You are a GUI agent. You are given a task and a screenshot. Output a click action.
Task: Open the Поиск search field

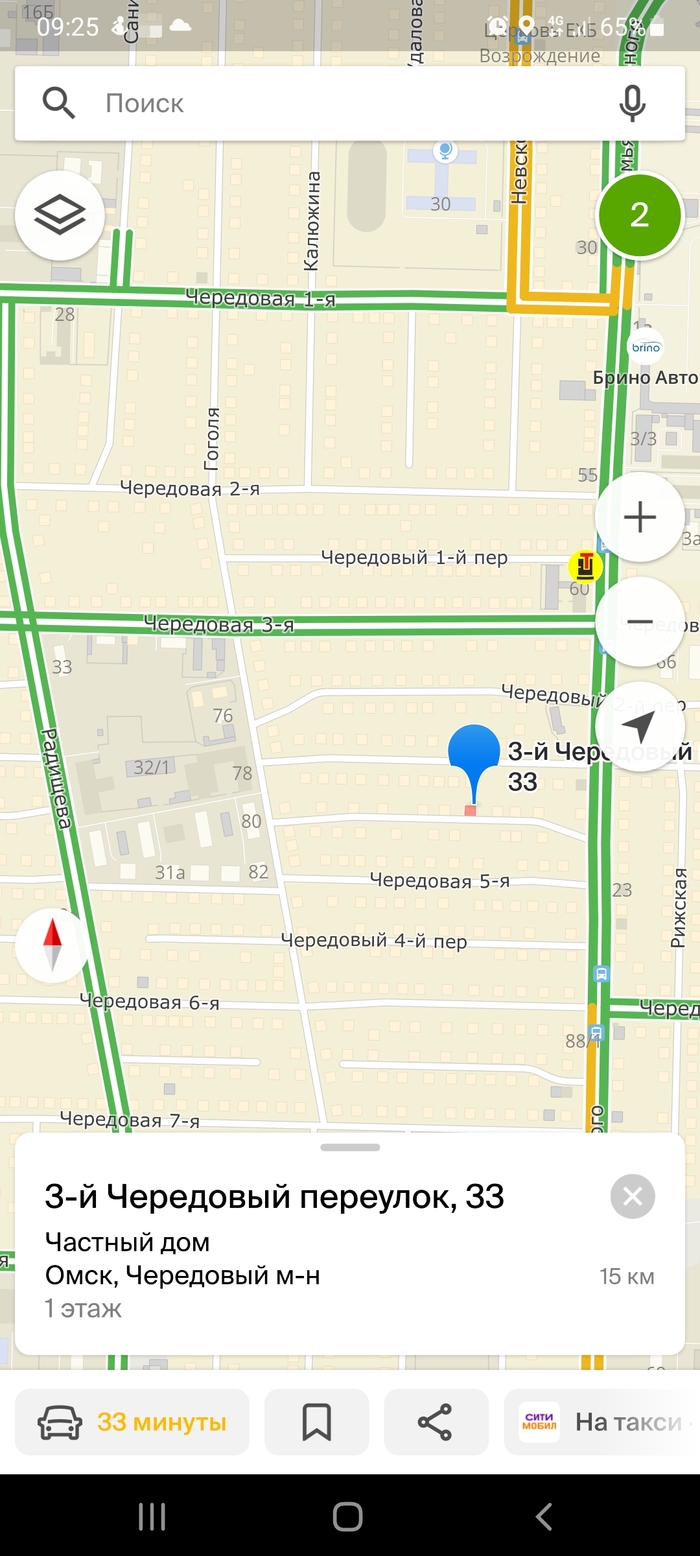[x=330, y=103]
